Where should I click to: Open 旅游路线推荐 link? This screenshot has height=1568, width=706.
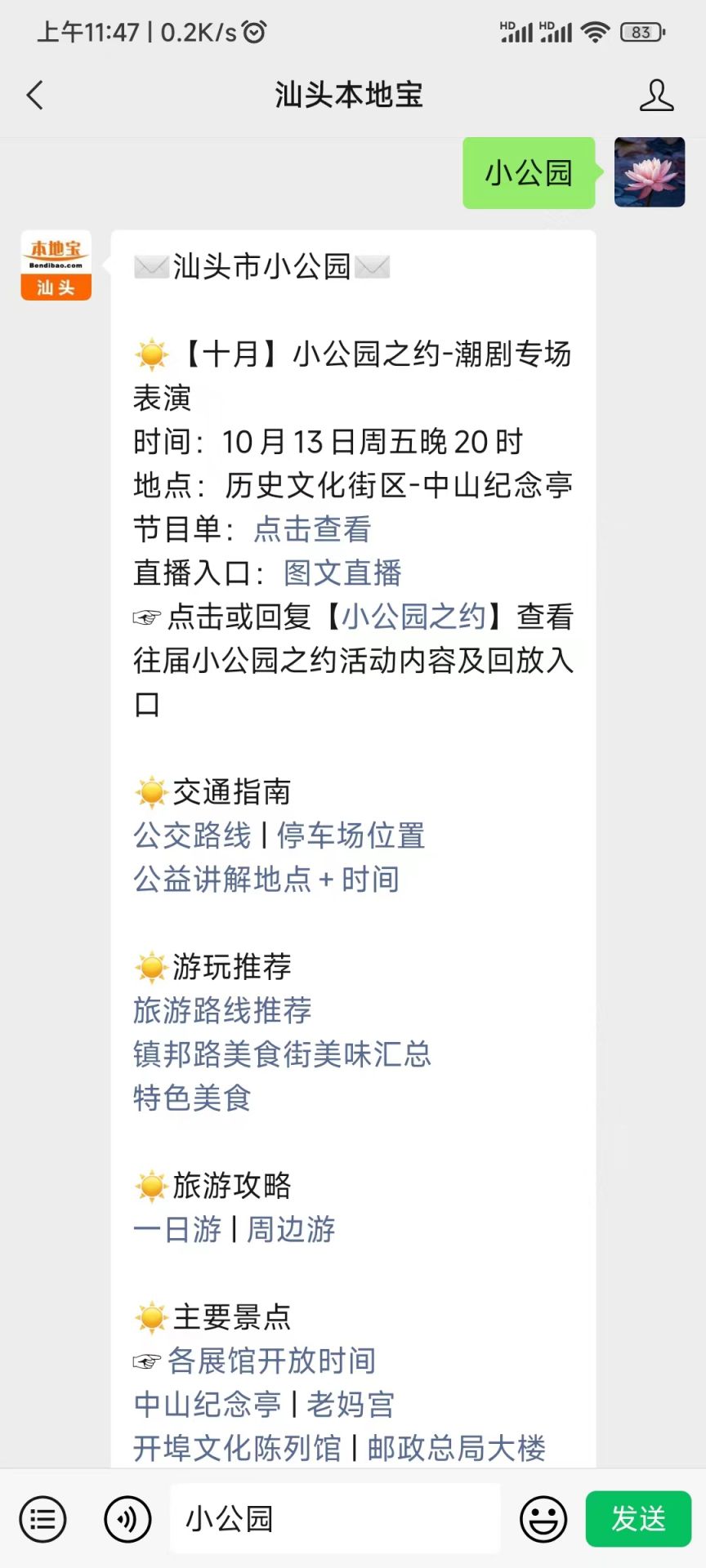click(x=222, y=1010)
